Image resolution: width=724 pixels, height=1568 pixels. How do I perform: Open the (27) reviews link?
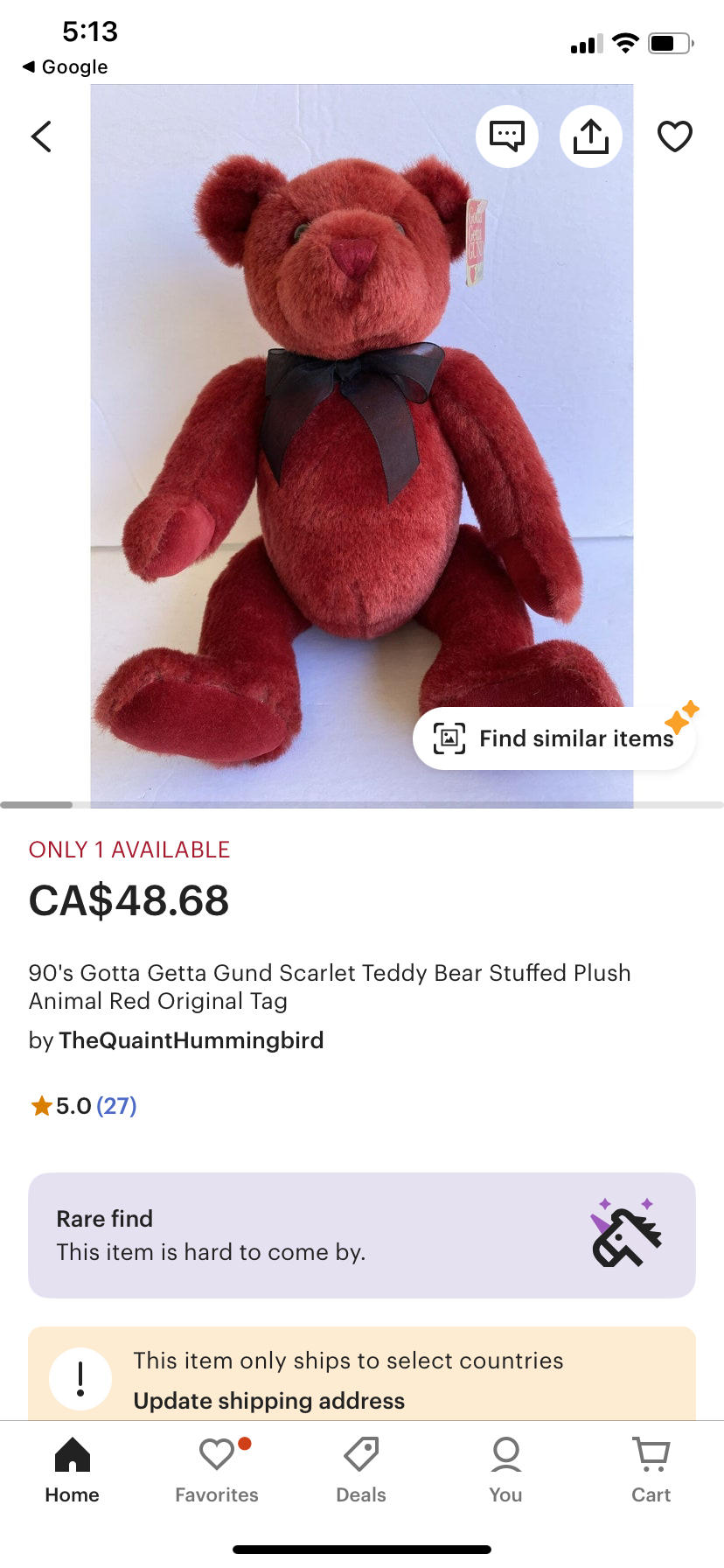pyautogui.click(x=118, y=1105)
